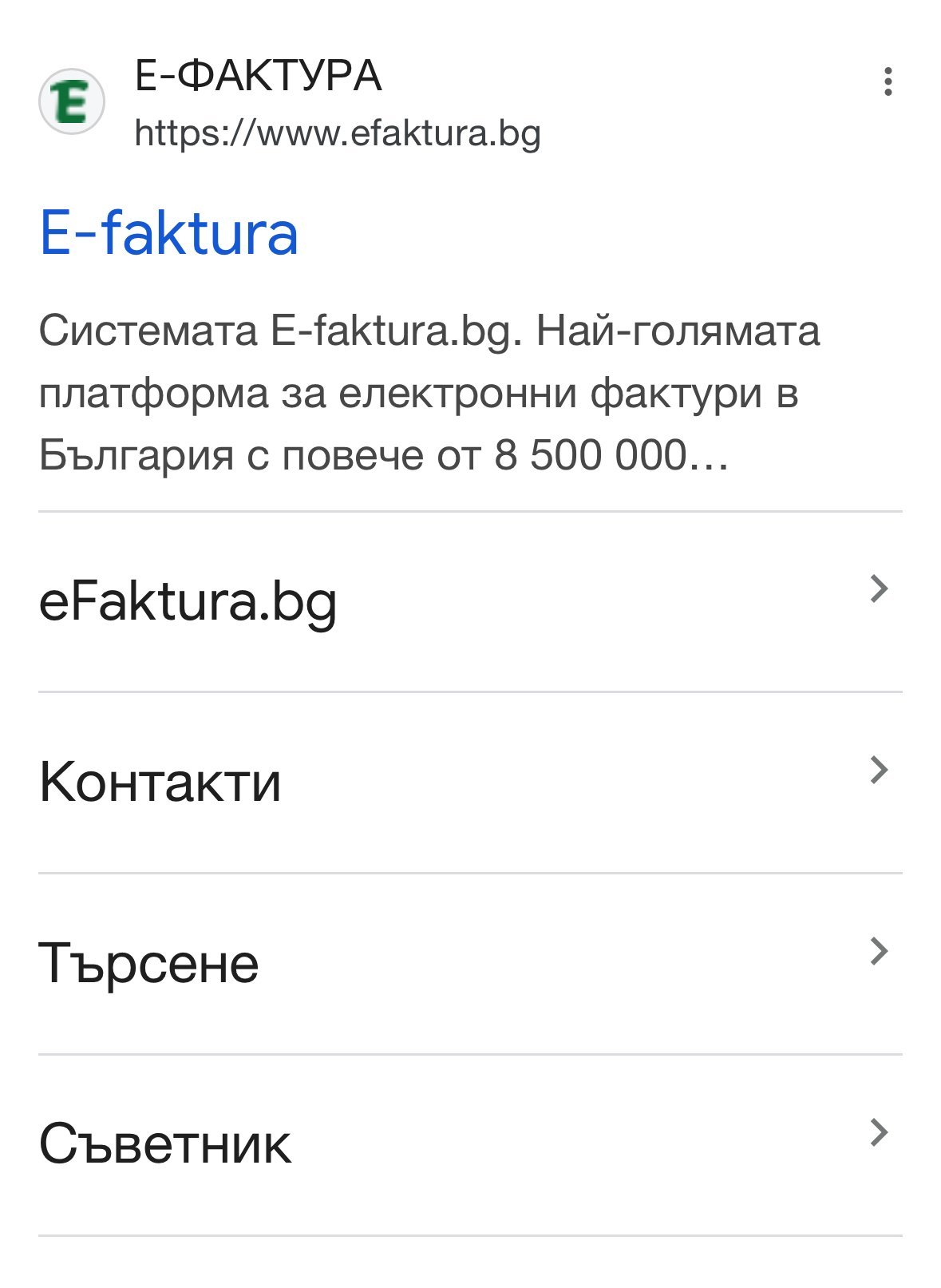Tap the https://www.efaktura.bg site address
Screen dimensions: 941x1288
coord(337,133)
